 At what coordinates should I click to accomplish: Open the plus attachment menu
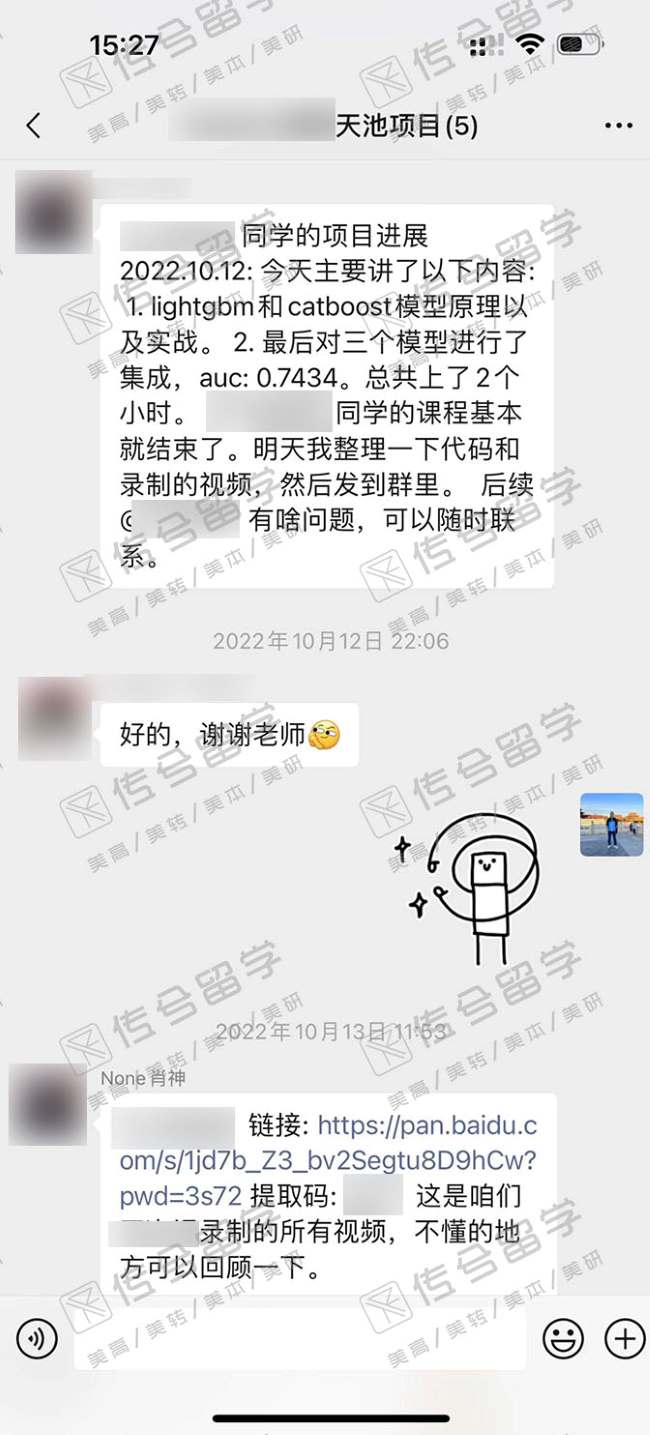click(x=625, y=1338)
